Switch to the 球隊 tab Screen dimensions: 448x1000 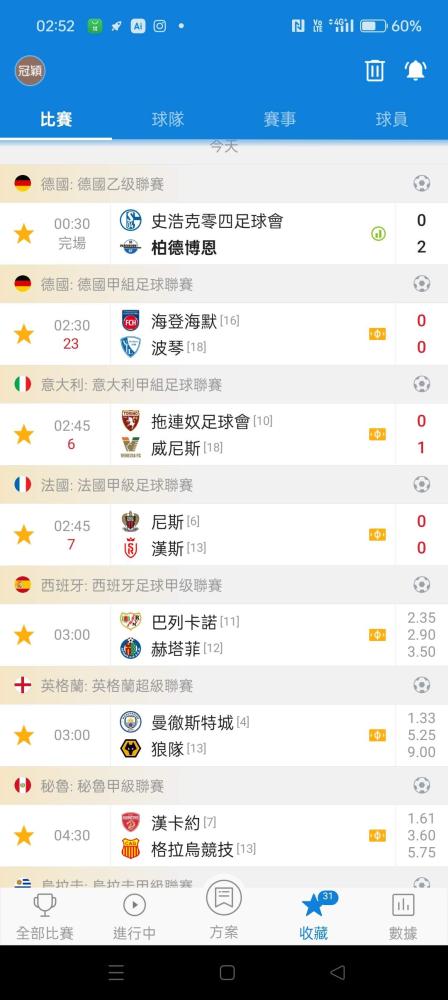168,119
